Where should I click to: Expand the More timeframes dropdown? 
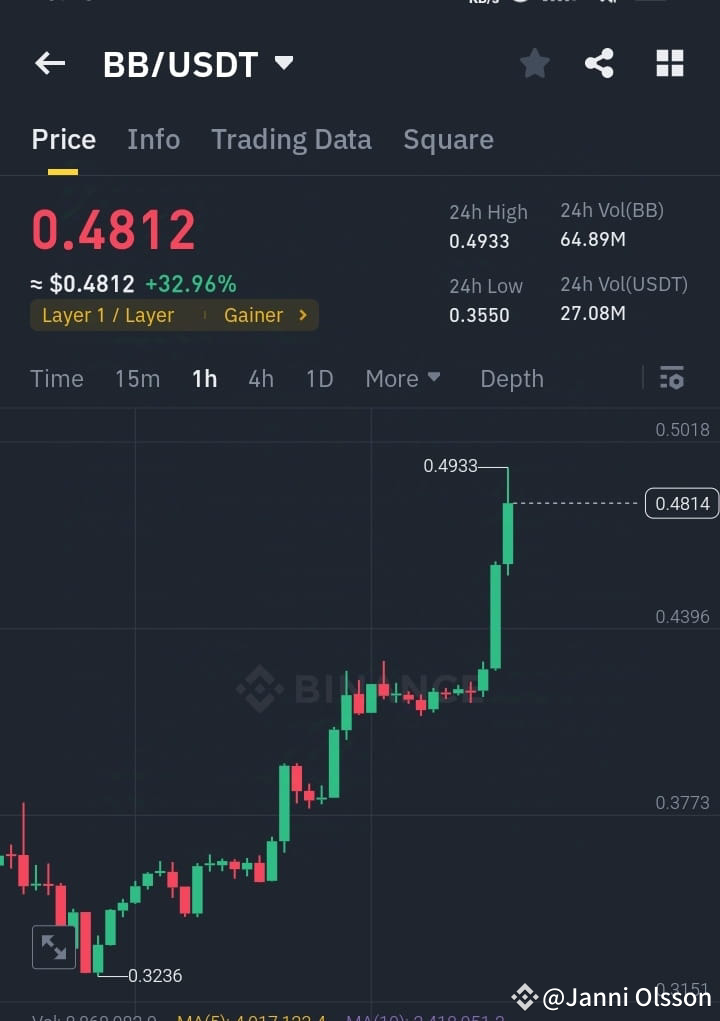point(402,378)
